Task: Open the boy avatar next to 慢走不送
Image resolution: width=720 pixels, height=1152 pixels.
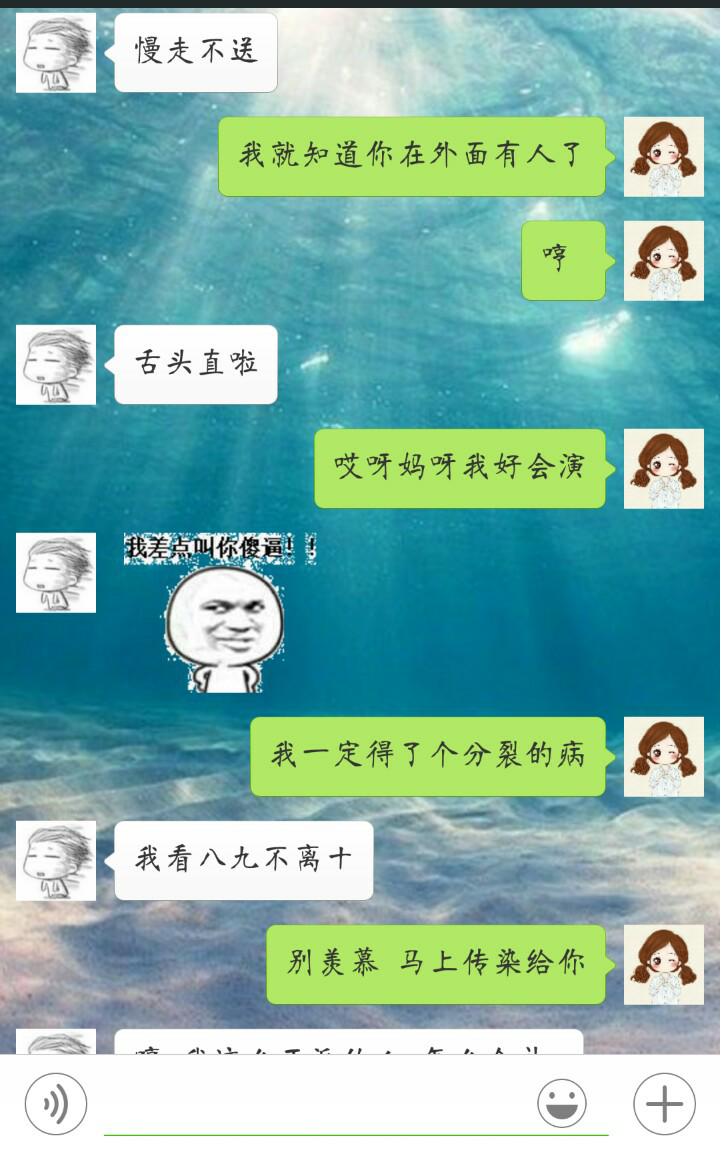Action: tap(57, 54)
